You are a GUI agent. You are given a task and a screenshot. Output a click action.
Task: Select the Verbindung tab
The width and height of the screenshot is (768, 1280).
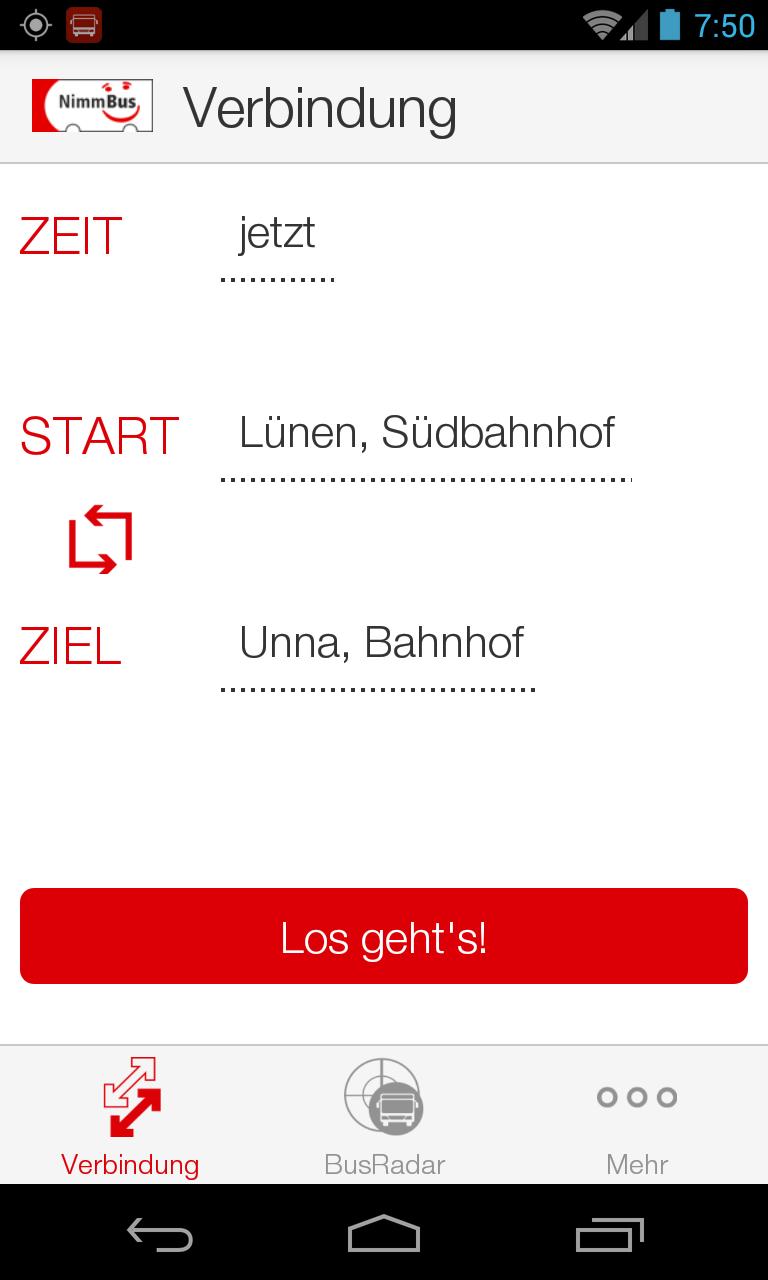[130, 1116]
